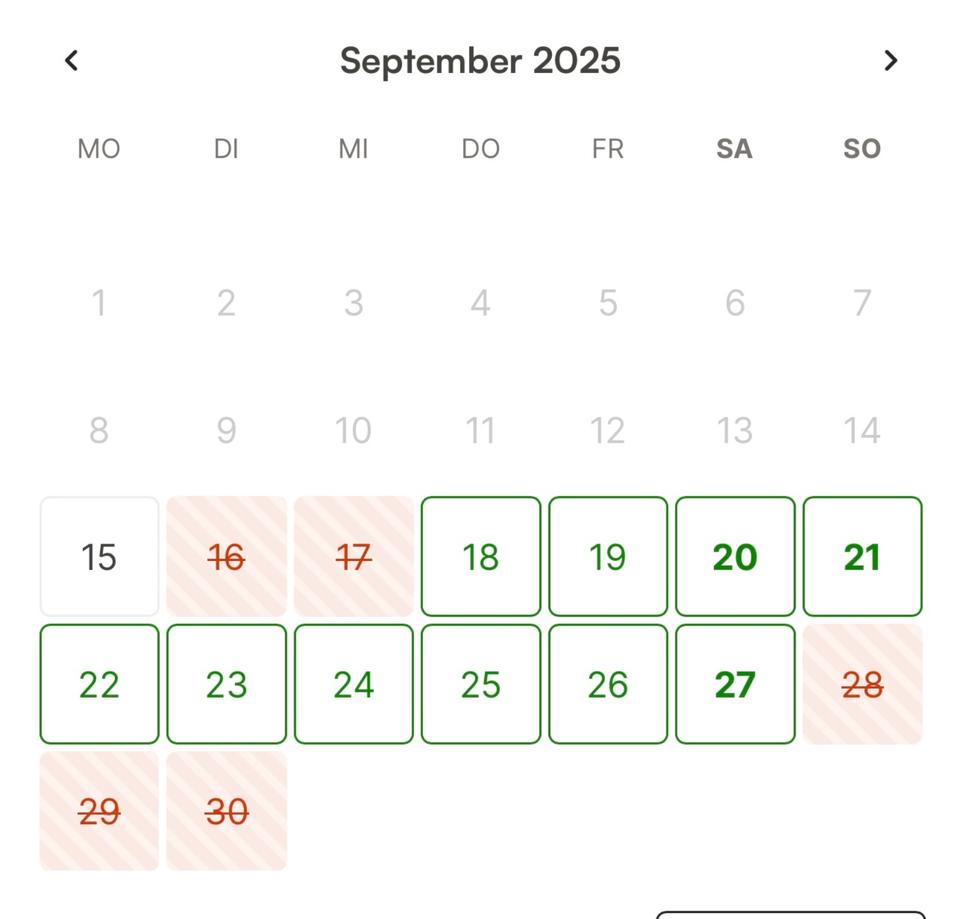Tap September 22 in the calendar

point(99,685)
